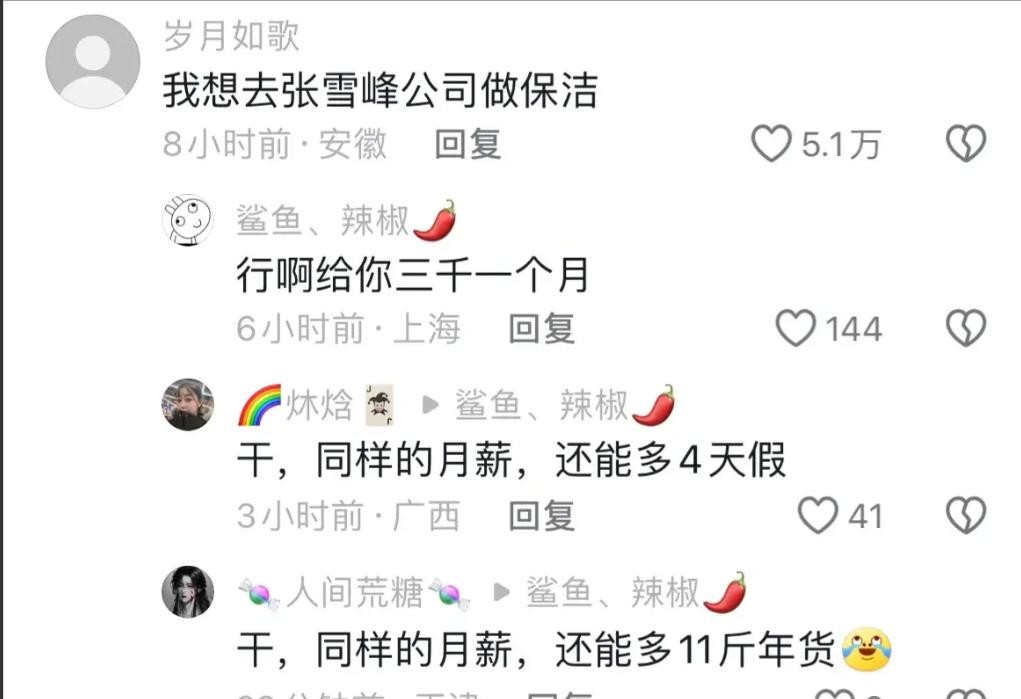1021x699 pixels.
Task: Open 岁月如歌's username link
Action: coord(231,36)
